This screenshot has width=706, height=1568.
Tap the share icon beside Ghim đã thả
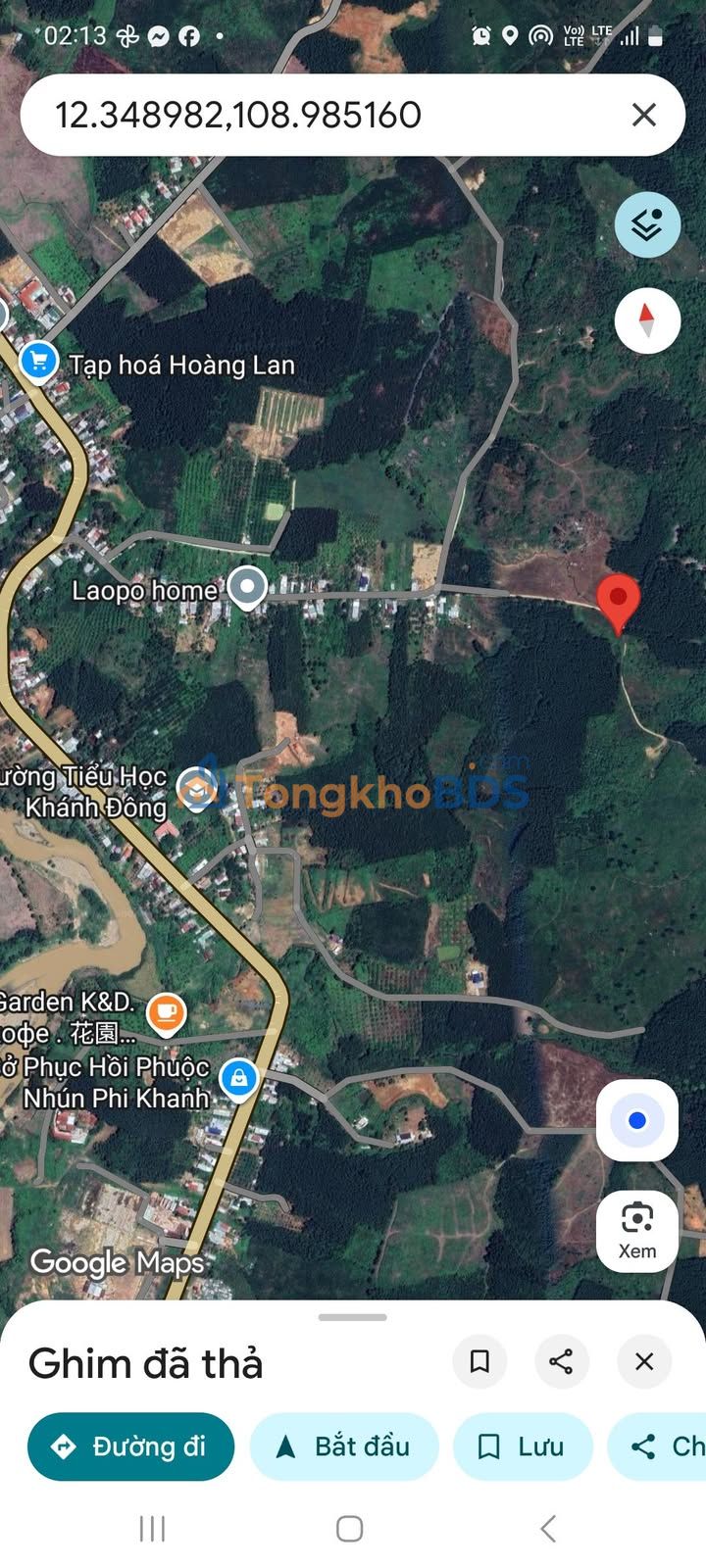(561, 1361)
